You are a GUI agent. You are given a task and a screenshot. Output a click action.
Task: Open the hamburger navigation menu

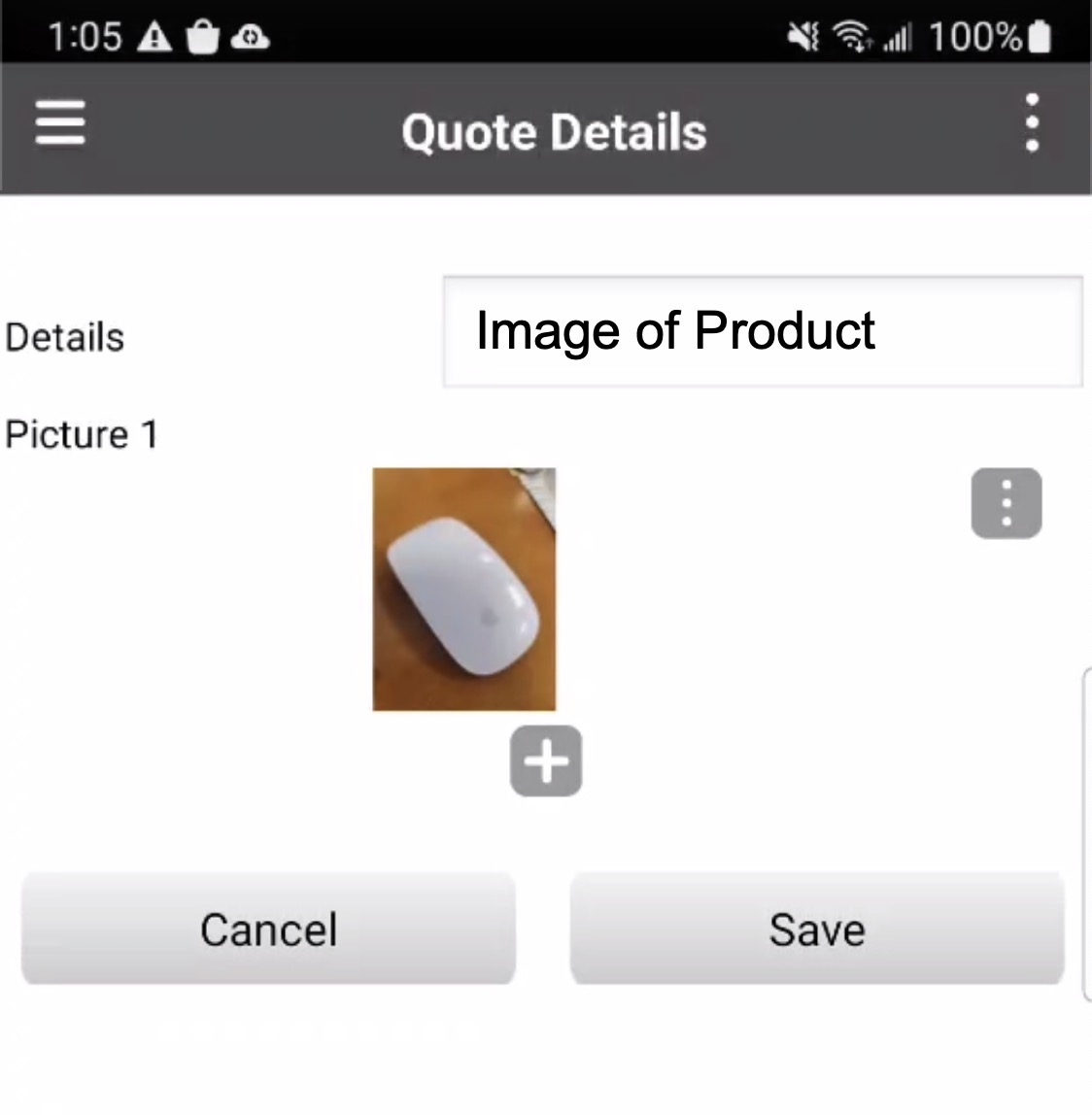coord(60,123)
